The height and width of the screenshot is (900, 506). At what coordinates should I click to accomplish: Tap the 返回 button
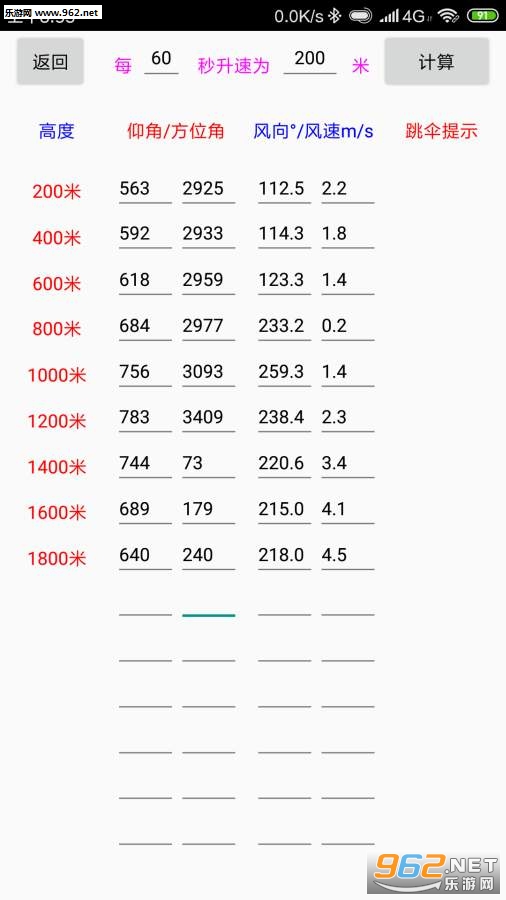50,61
